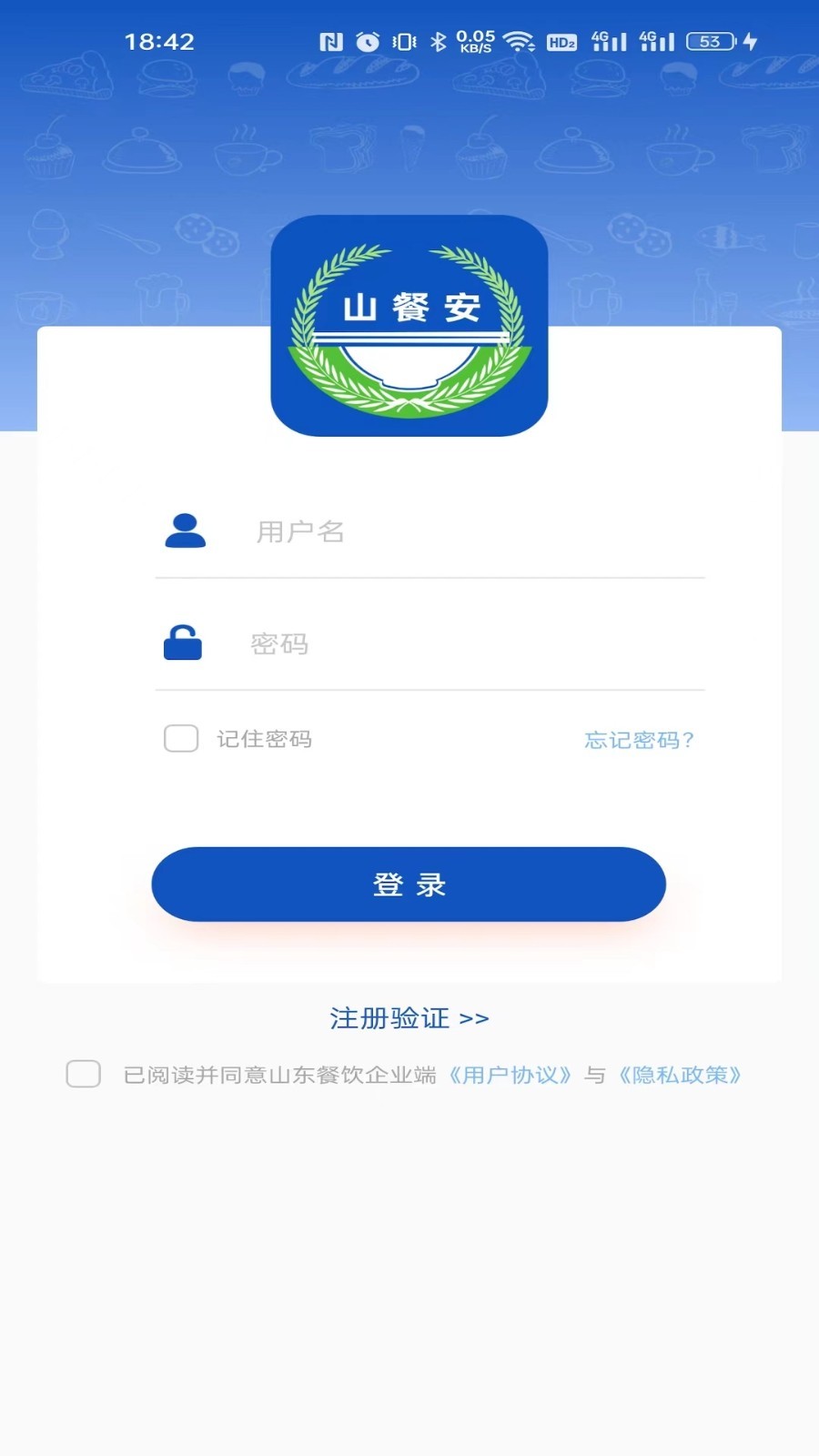Screen dimensions: 819x1456
Task: Open the 《隐私政策》 privacy policy link
Action: [x=681, y=1075]
